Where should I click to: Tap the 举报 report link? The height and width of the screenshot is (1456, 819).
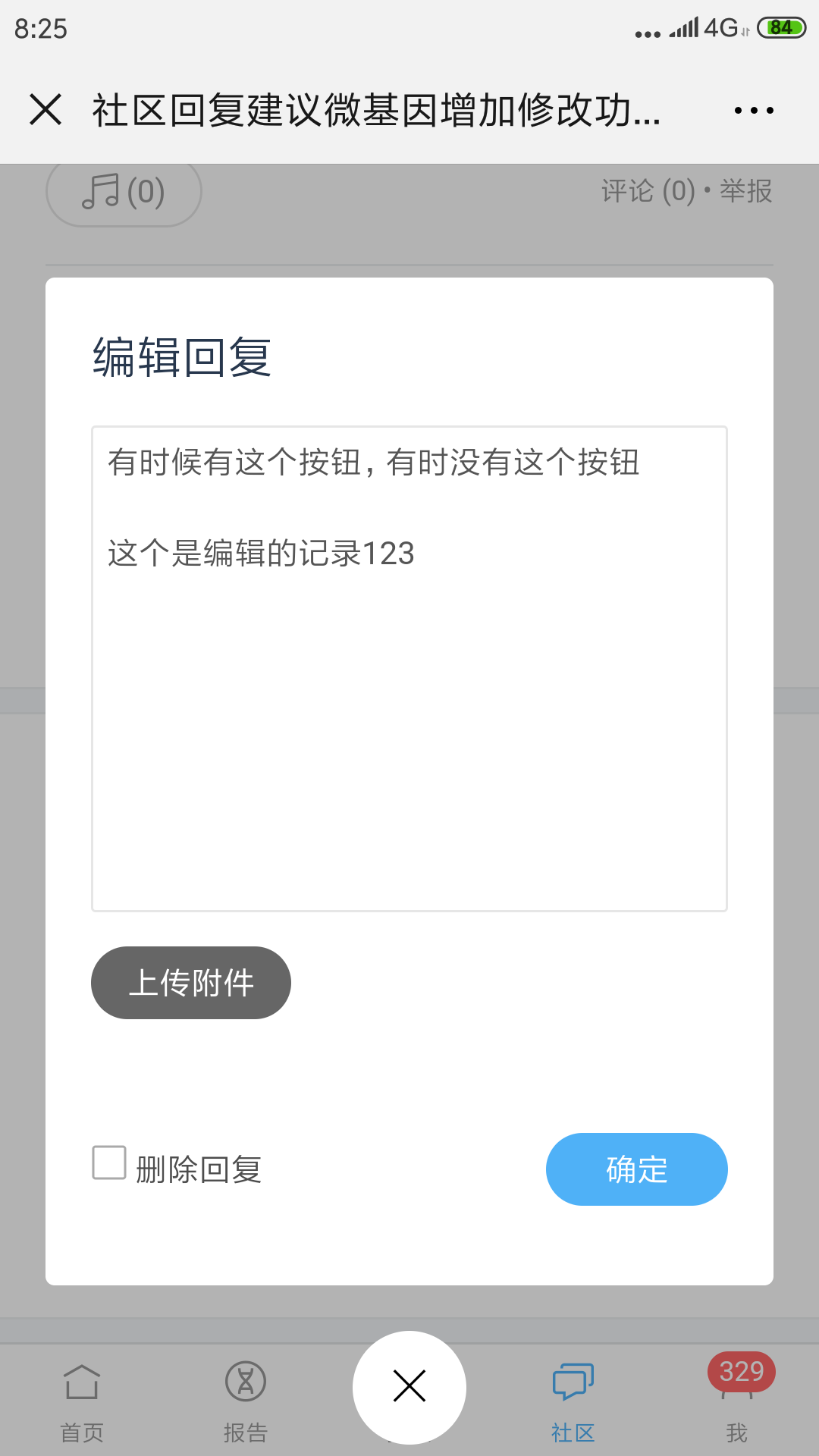[x=746, y=191]
